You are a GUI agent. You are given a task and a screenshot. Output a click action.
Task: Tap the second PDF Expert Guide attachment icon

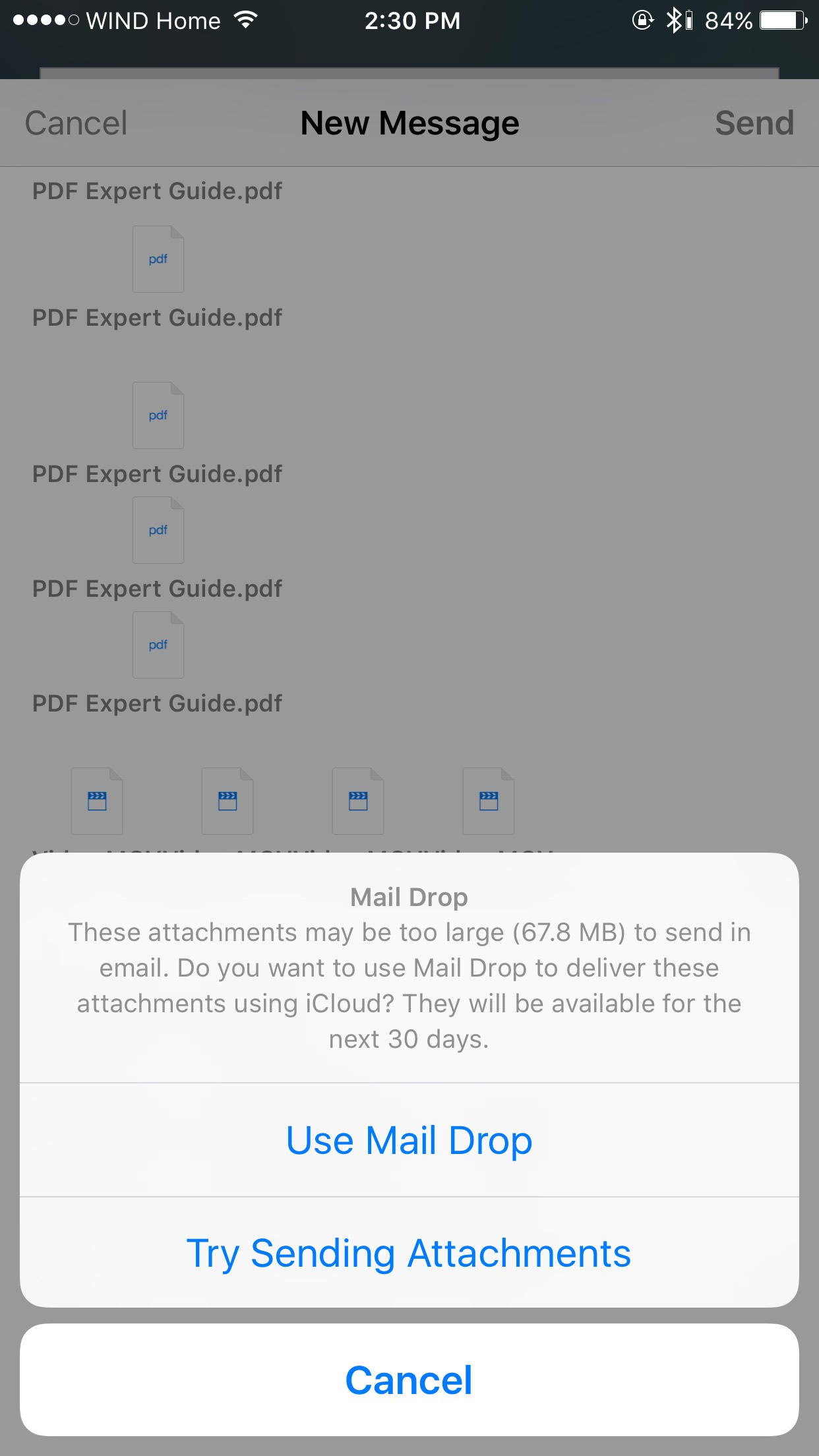[x=158, y=415]
